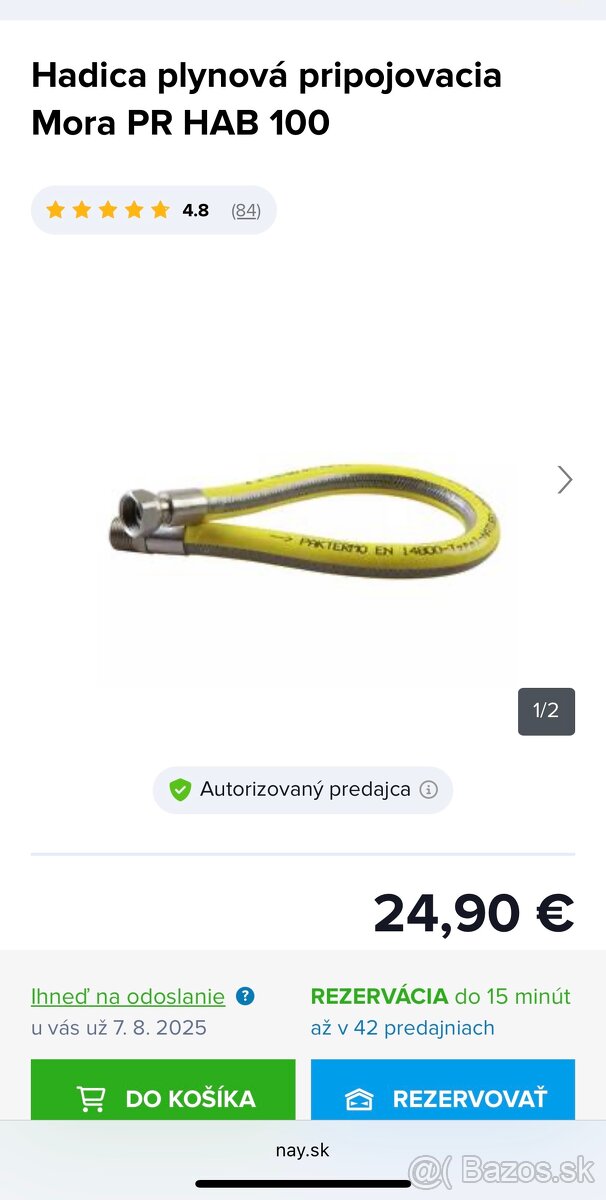
Task: Tap the nay.sk address bar
Action: coord(302,1150)
